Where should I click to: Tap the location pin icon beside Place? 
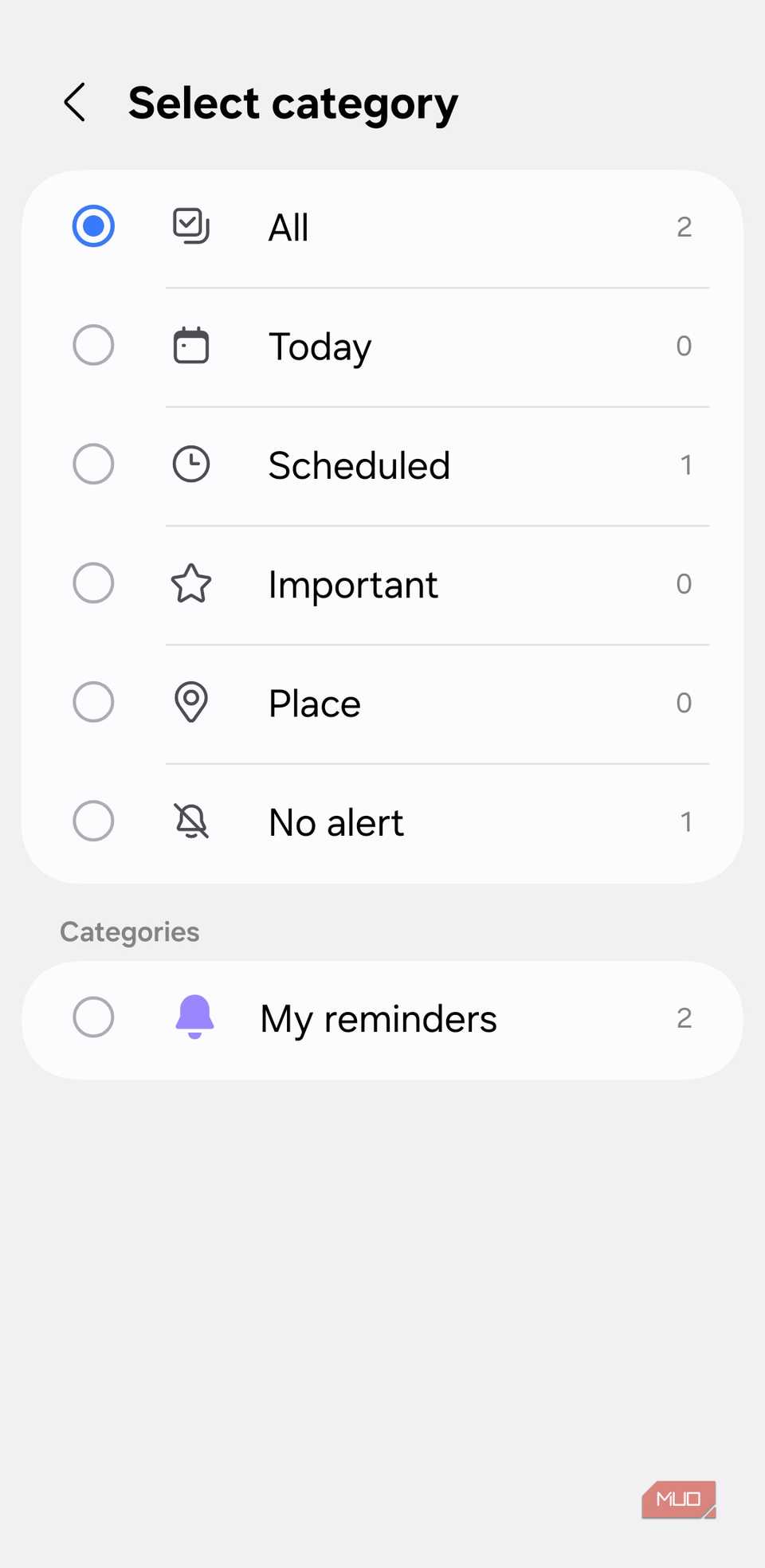tap(190, 702)
